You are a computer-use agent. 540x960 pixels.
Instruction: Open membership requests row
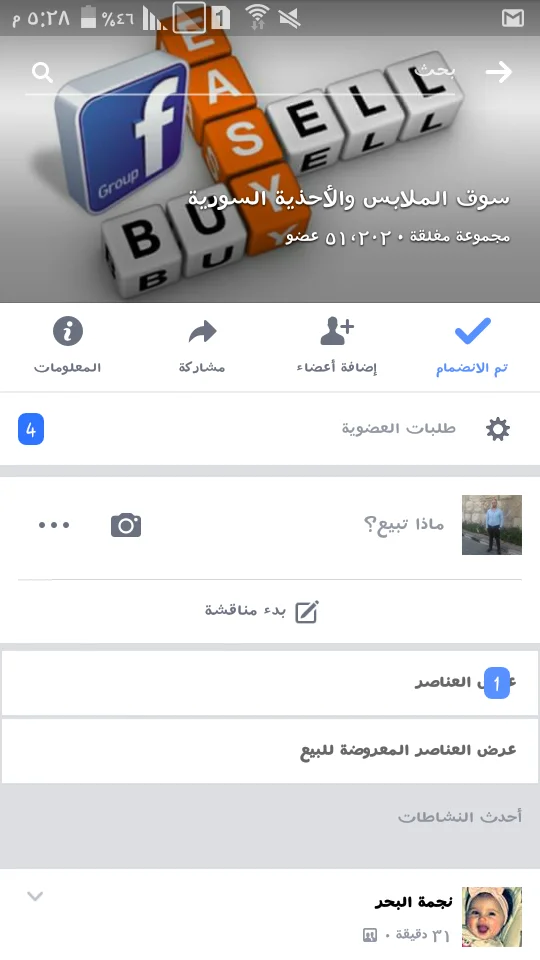point(270,429)
